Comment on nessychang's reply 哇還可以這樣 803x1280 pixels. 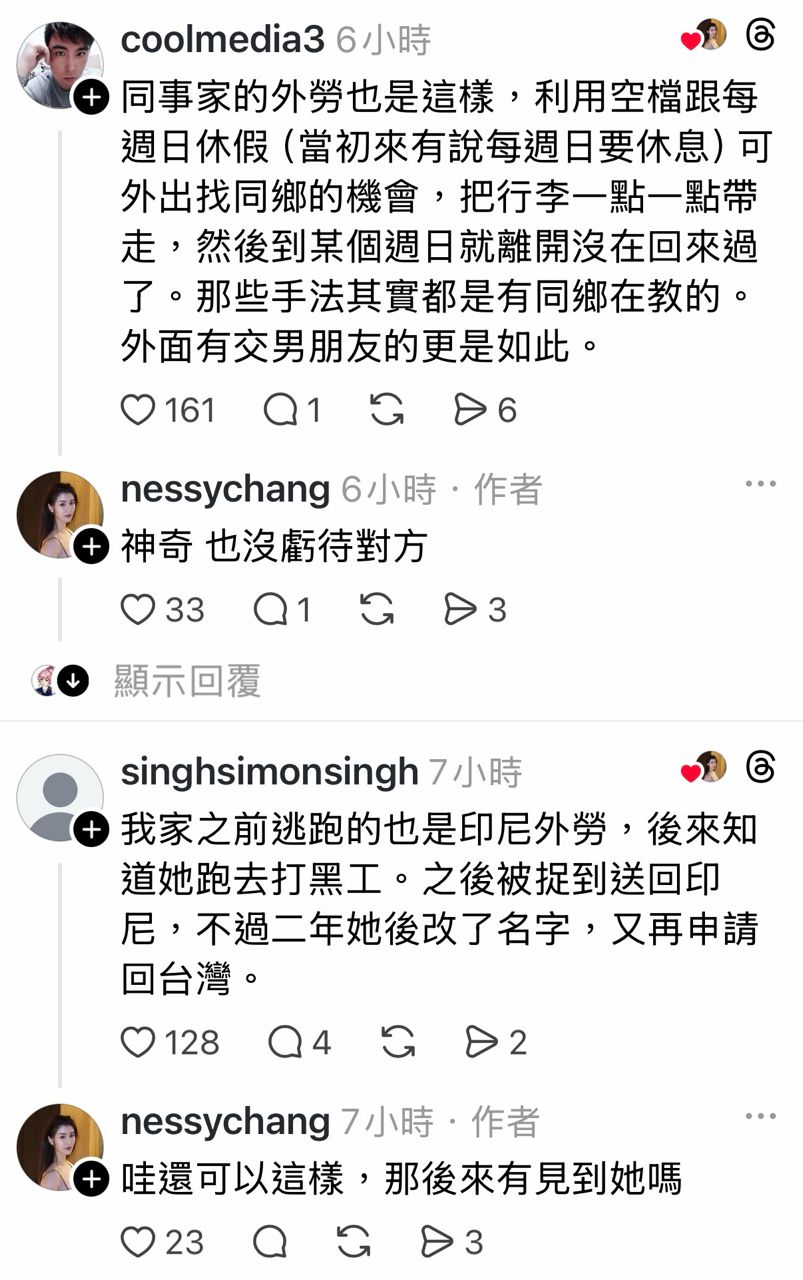(x=270, y=1242)
